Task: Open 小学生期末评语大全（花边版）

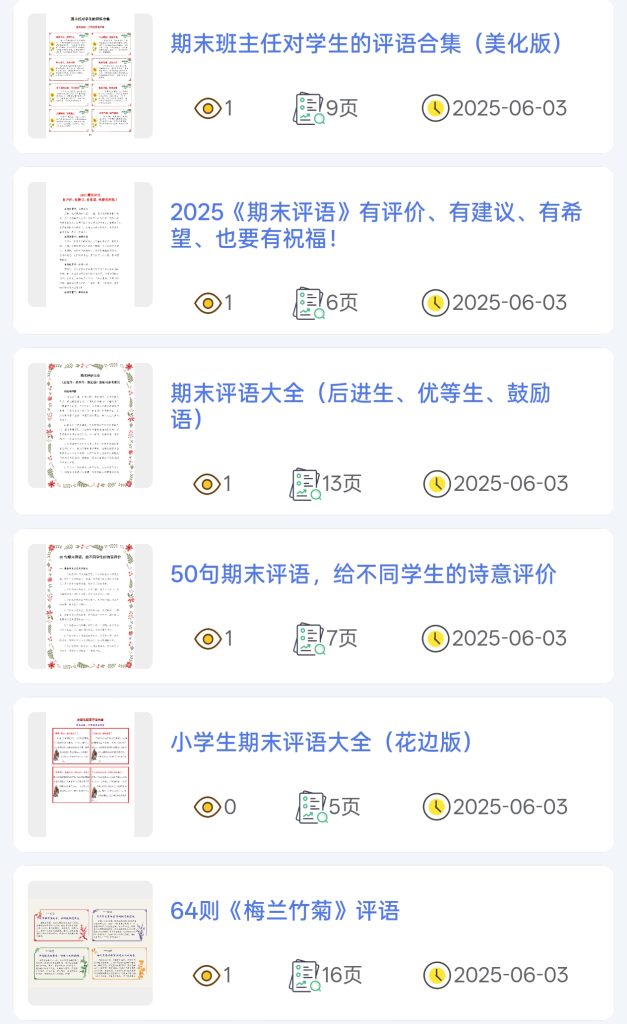Action: tap(322, 743)
